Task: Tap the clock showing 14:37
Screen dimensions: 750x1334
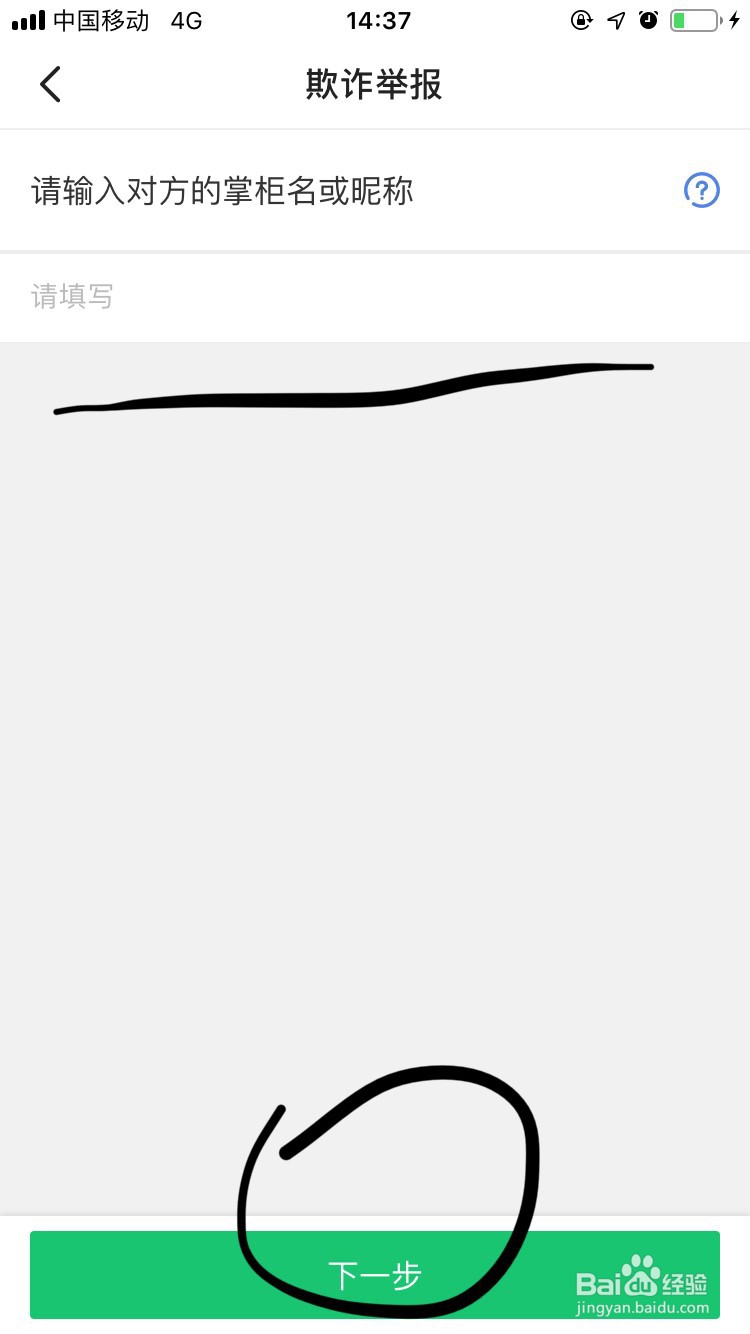Action: point(378,19)
